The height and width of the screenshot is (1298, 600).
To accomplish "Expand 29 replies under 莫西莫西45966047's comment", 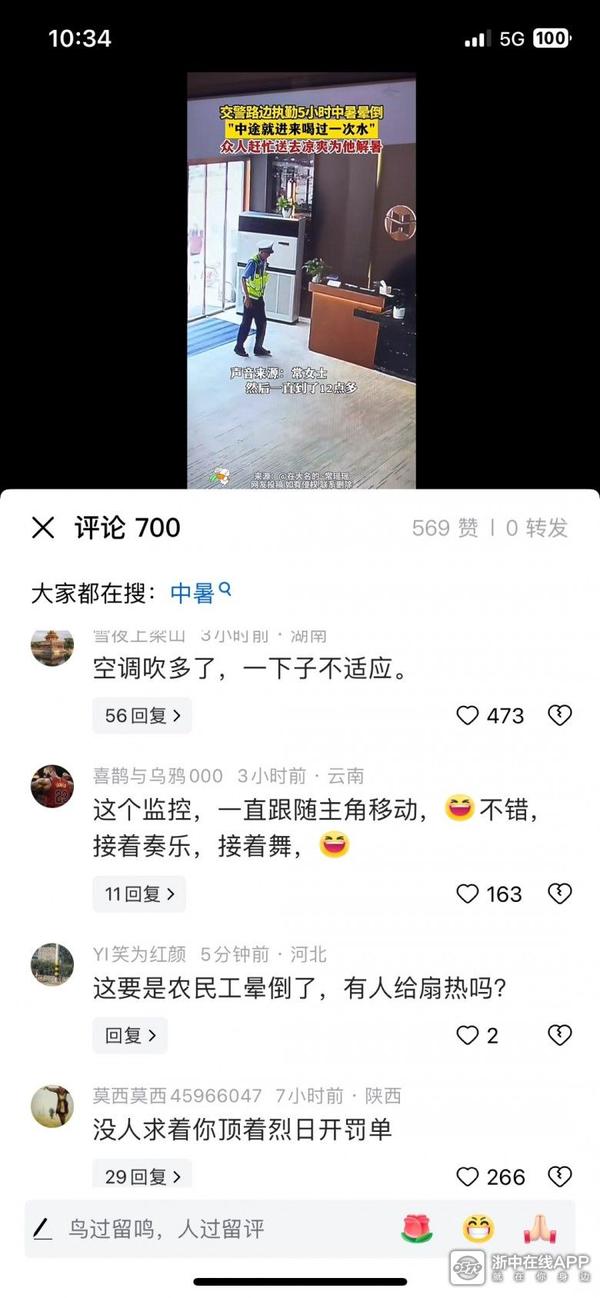I will pyautogui.click(x=141, y=1177).
